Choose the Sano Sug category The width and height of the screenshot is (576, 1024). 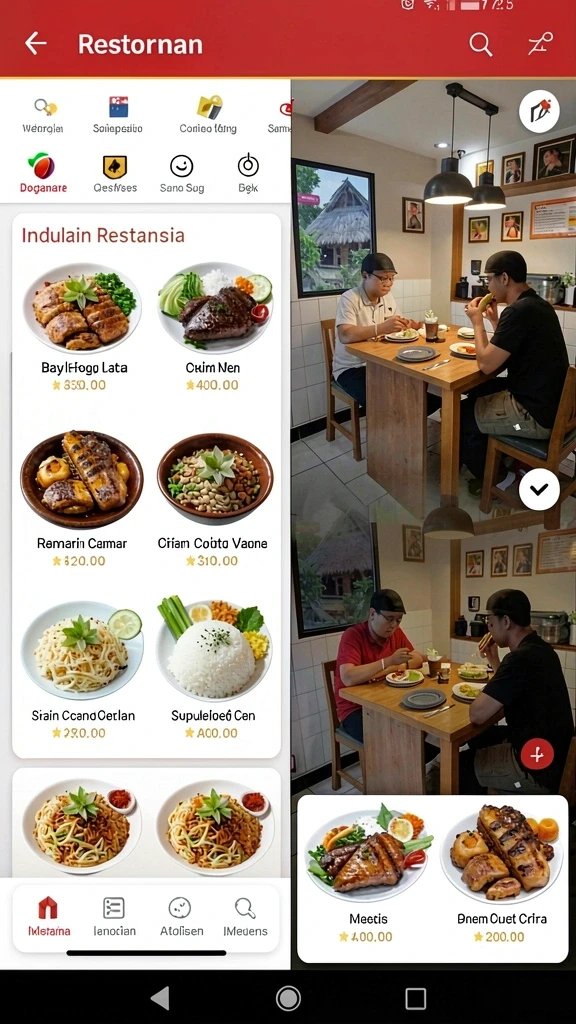182,174
